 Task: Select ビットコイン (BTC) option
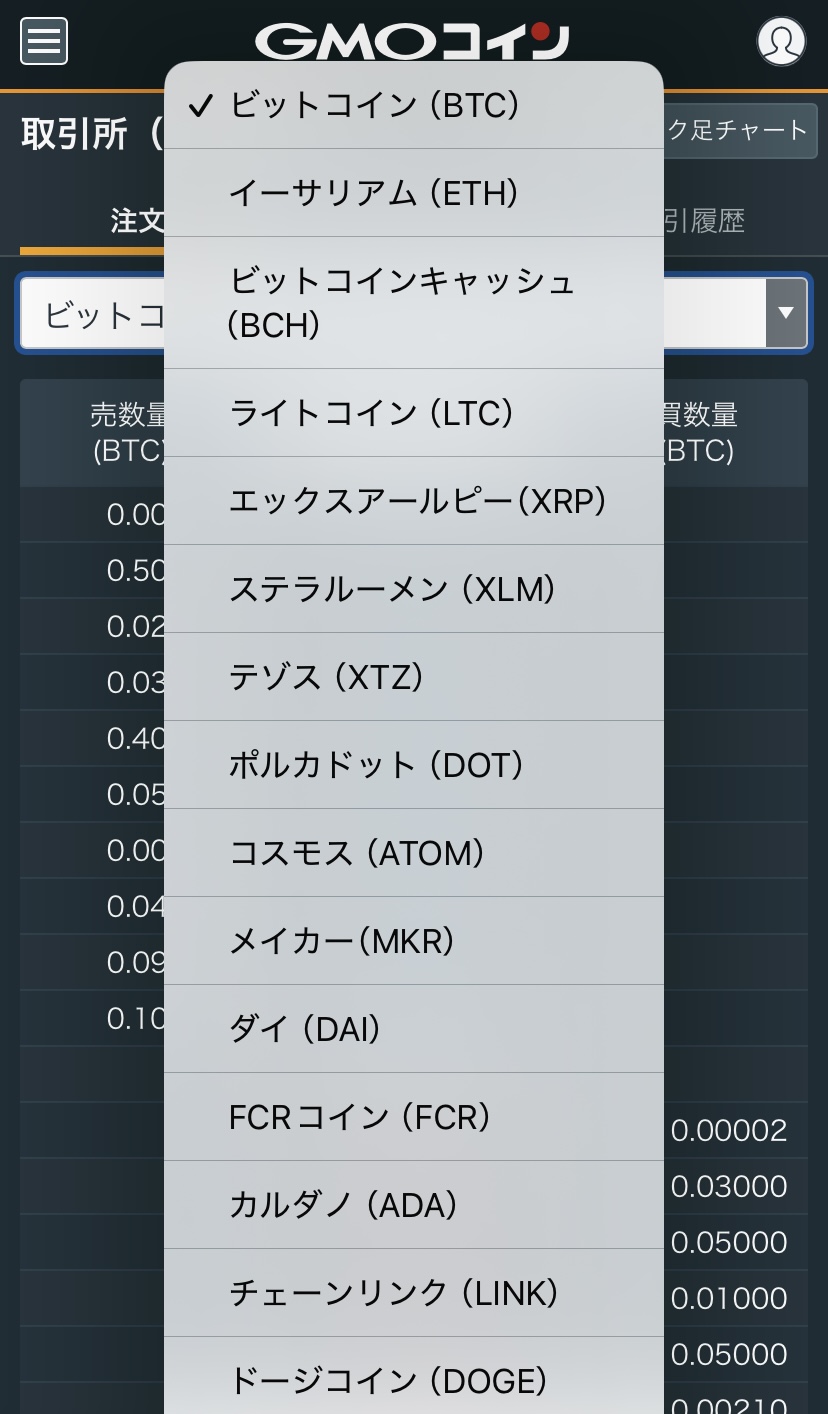pyautogui.click(x=413, y=105)
